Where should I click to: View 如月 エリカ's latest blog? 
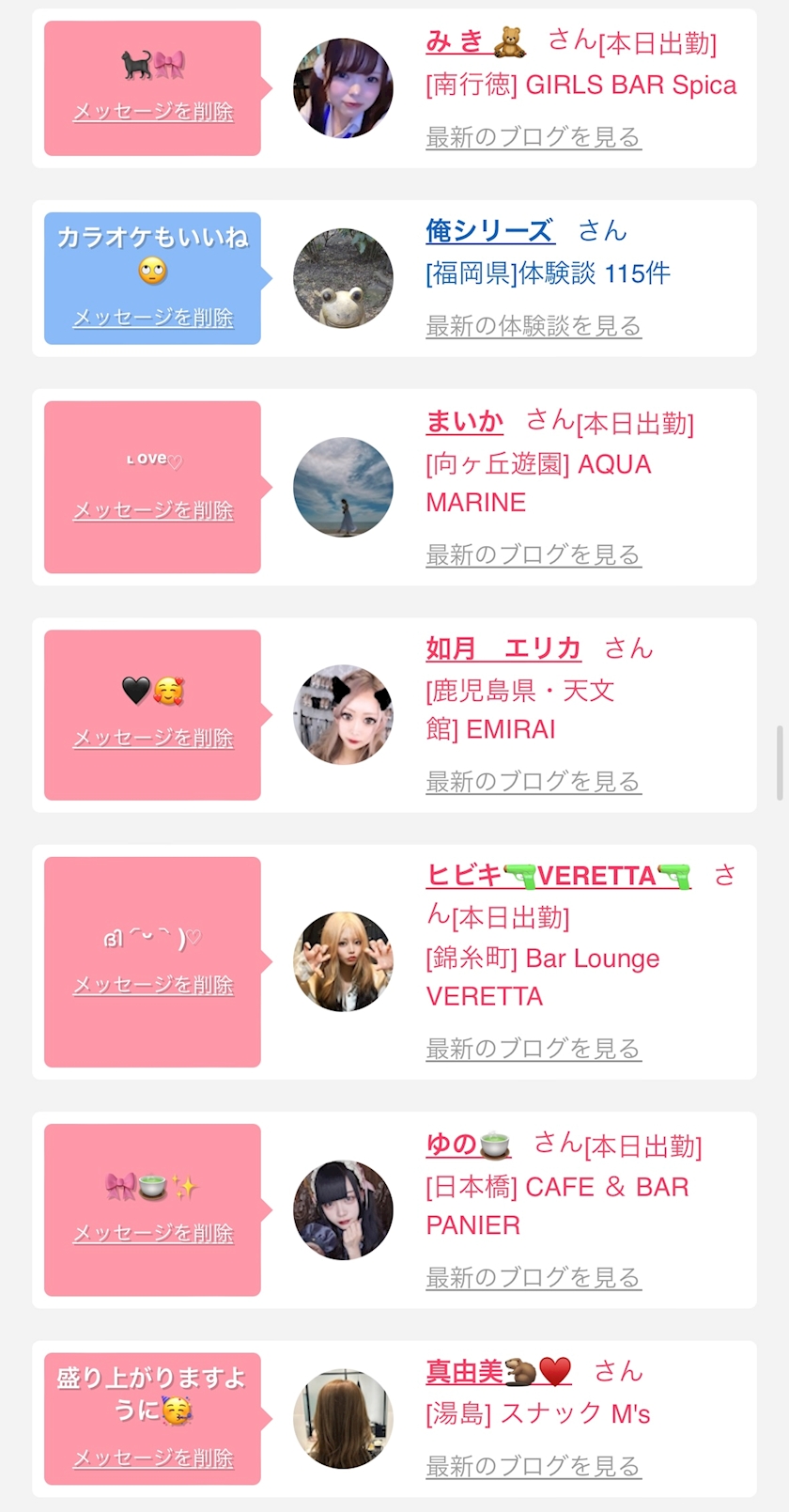tap(533, 781)
